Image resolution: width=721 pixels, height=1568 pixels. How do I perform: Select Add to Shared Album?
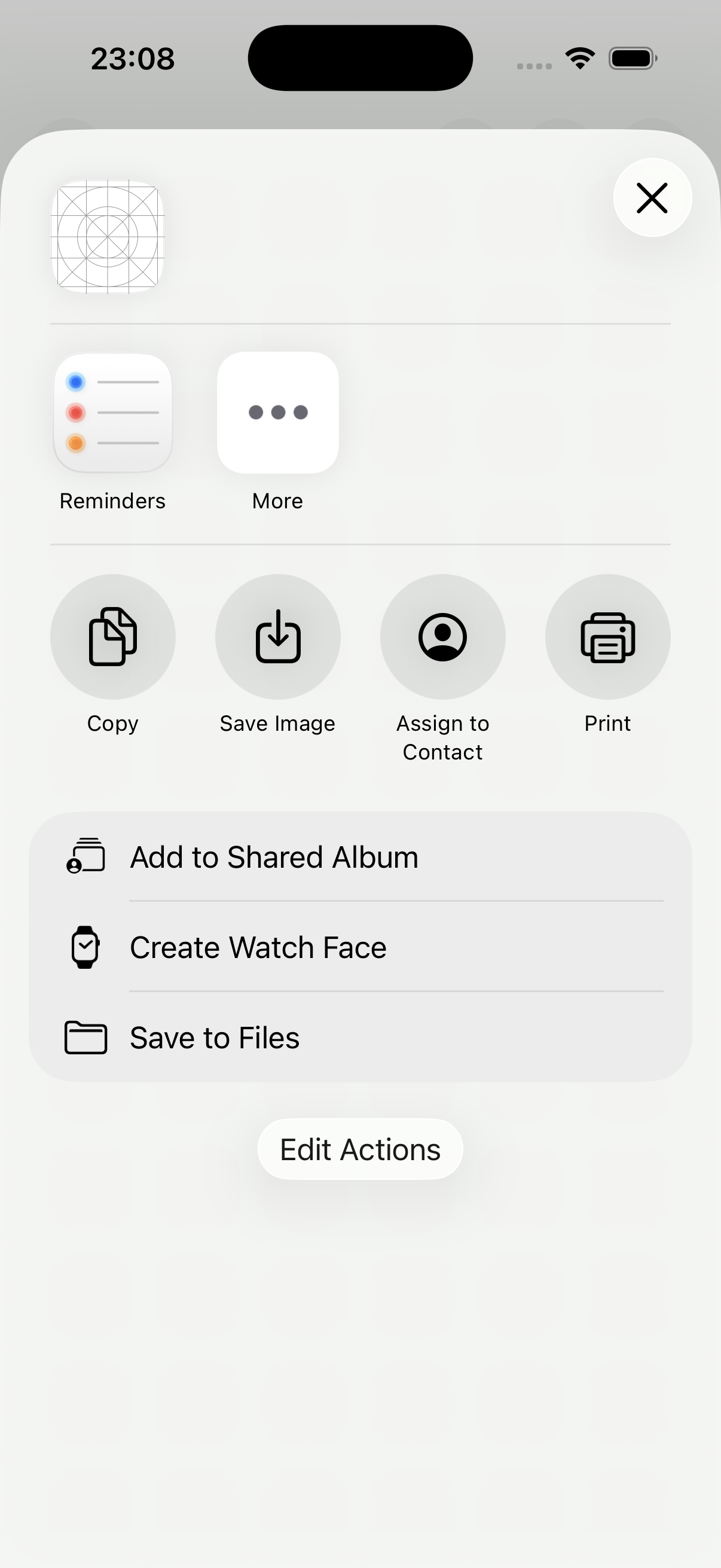[x=360, y=857]
